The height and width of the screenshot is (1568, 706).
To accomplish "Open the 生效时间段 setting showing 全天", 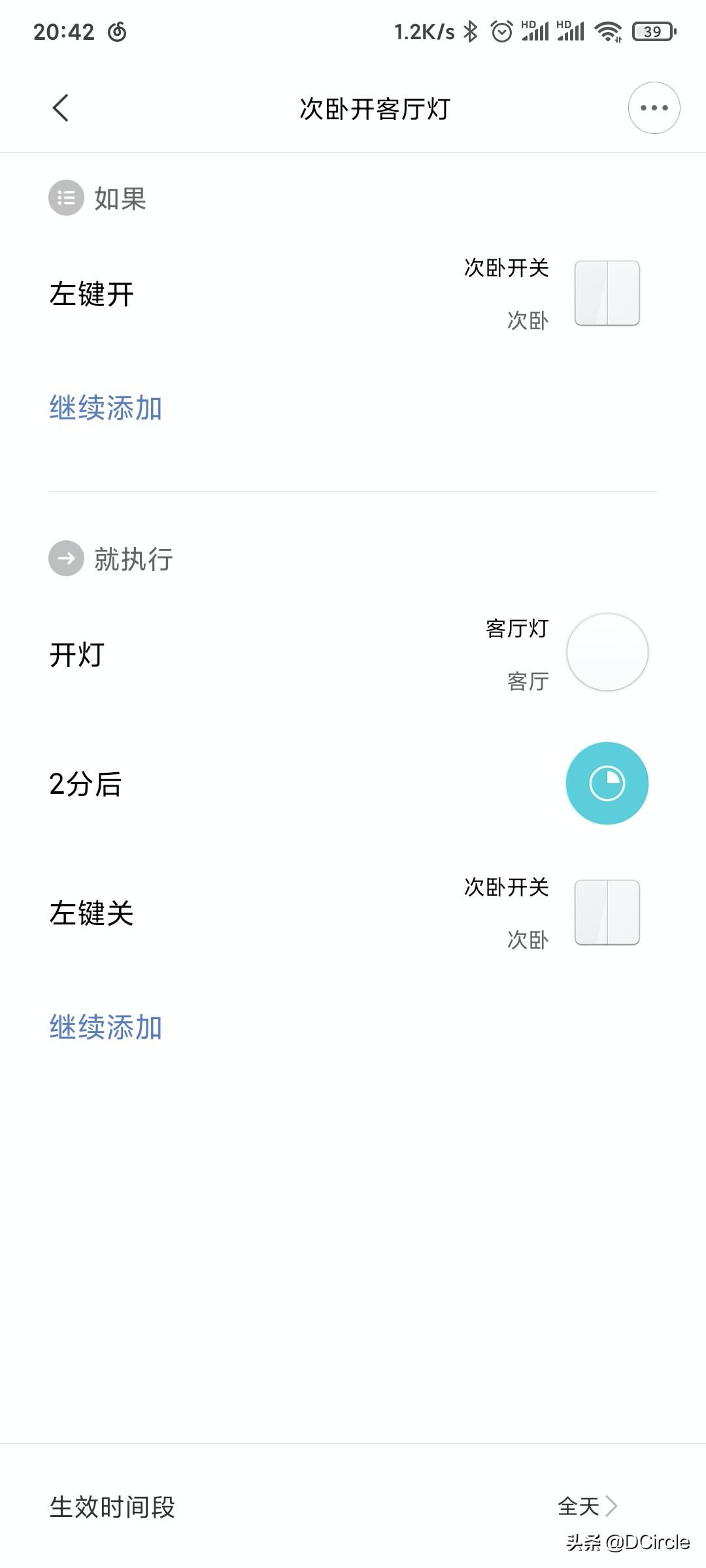I will point(353,1507).
